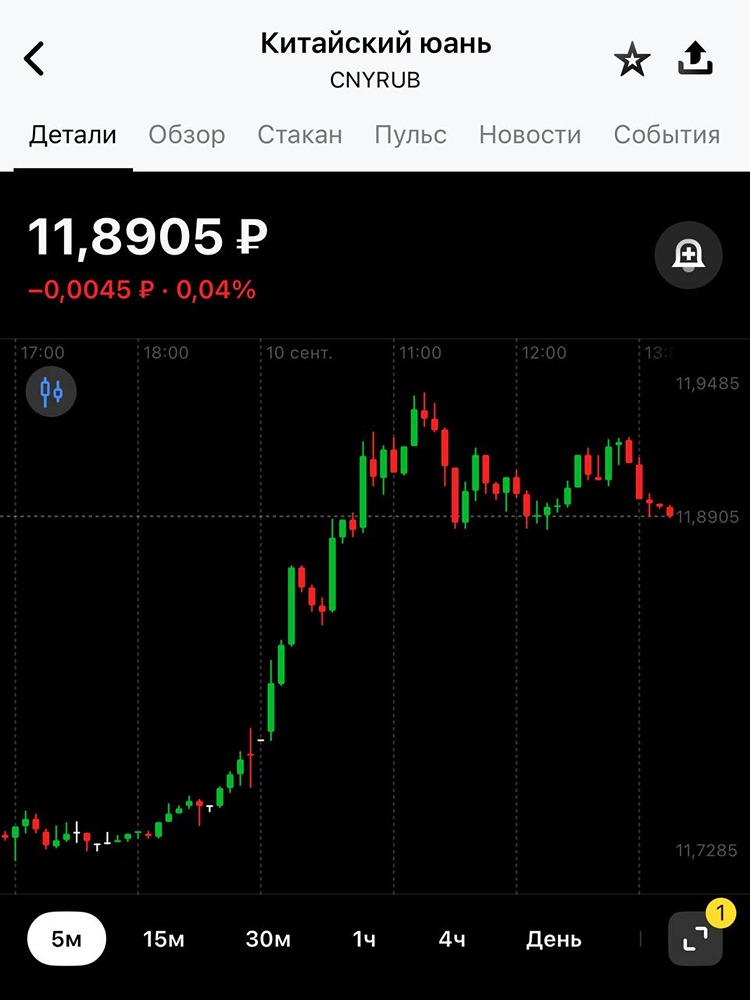Switch to the Обзор tab
Screen dimensions: 750x1000
pyautogui.click(x=187, y=135)
